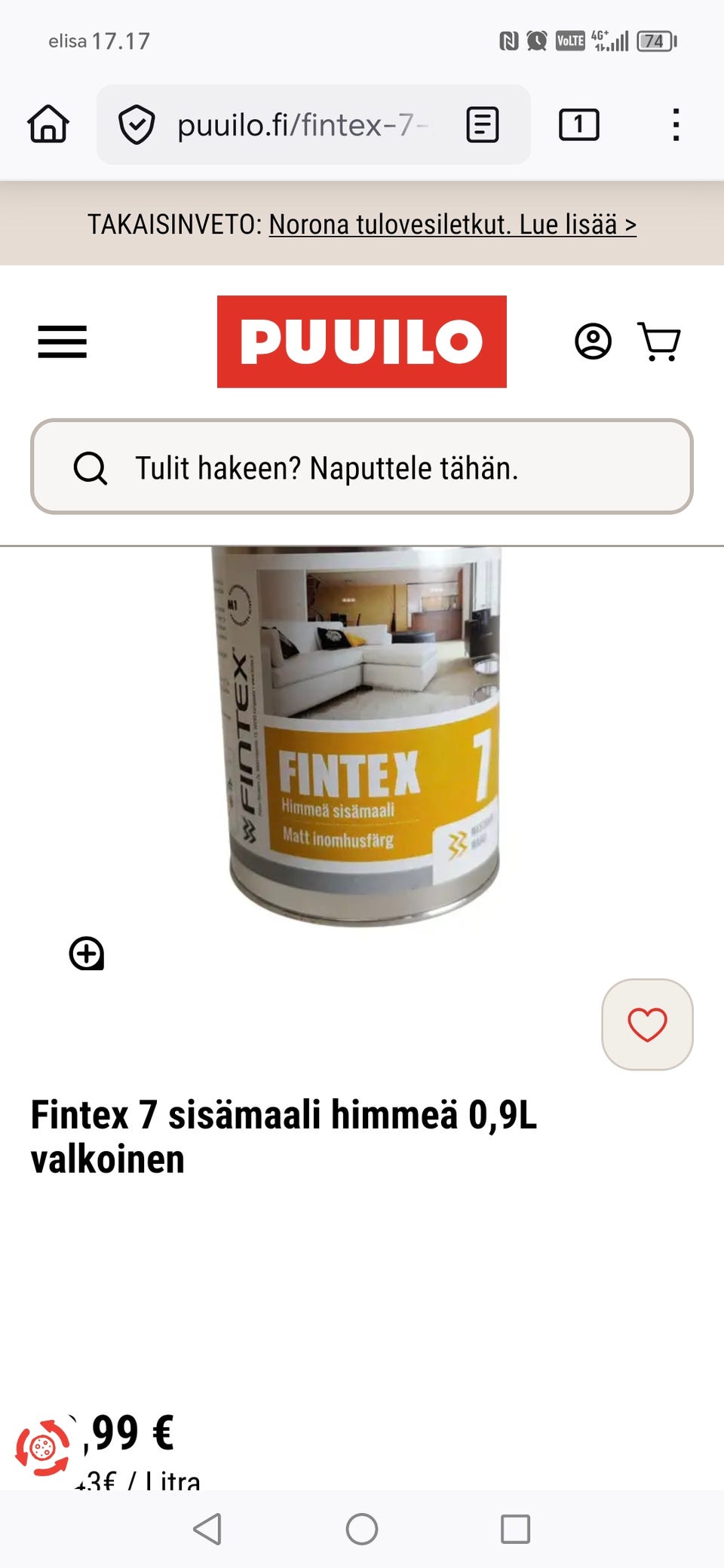The image size is (724, 1568).
Task: Open site security info via shield icon
Action: [136, 124]
